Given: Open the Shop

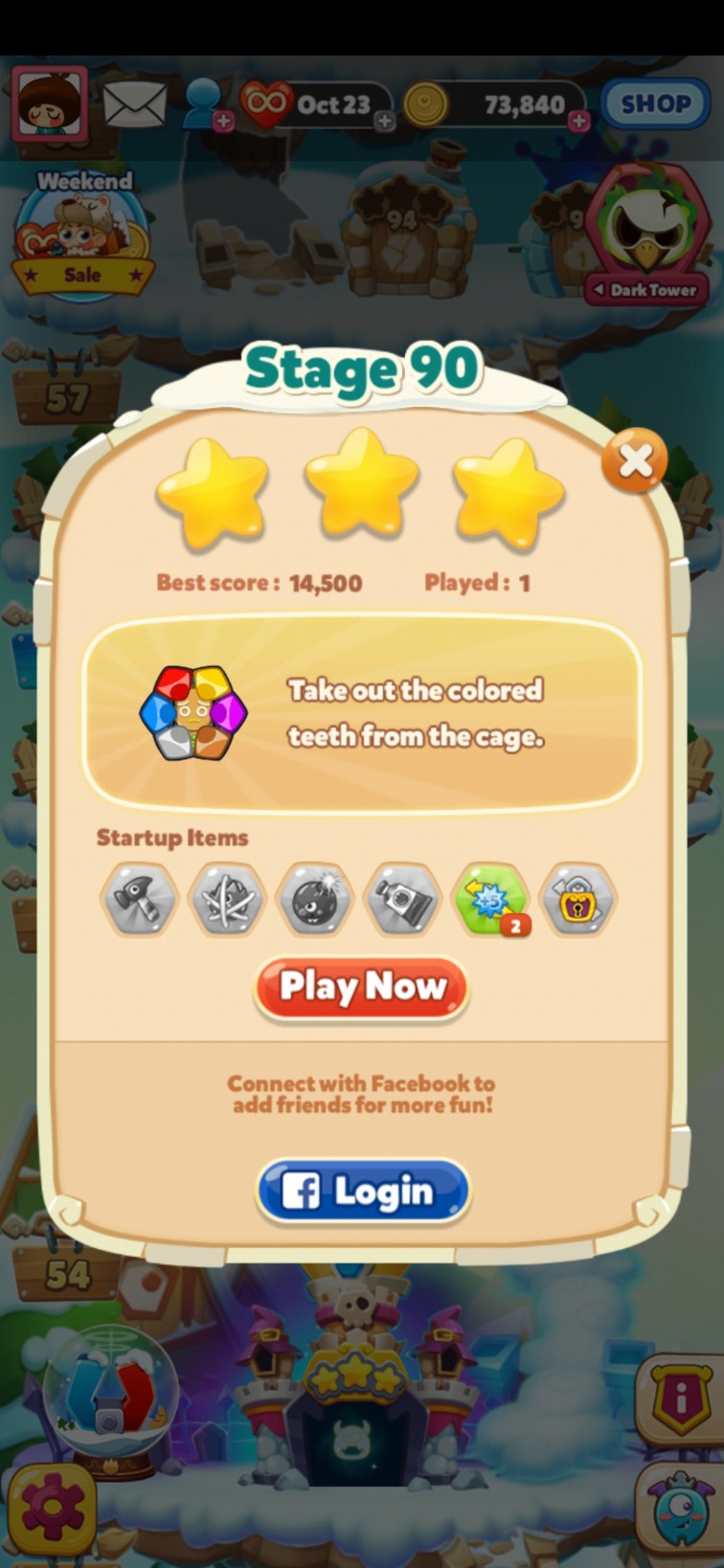Looking at the screenshot, I should click(x=655, y=103).
